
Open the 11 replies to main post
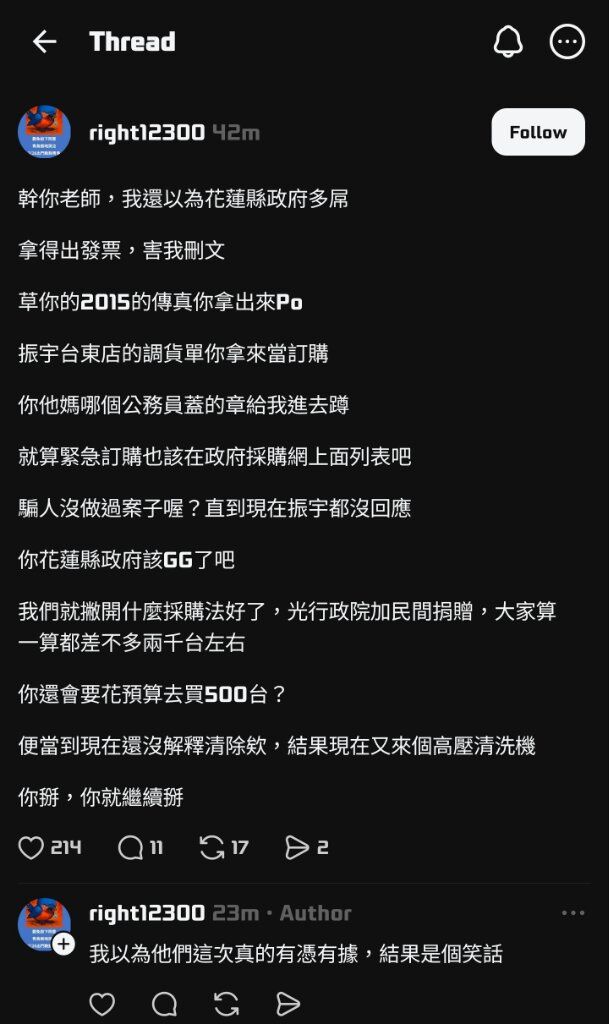[130, 848]
